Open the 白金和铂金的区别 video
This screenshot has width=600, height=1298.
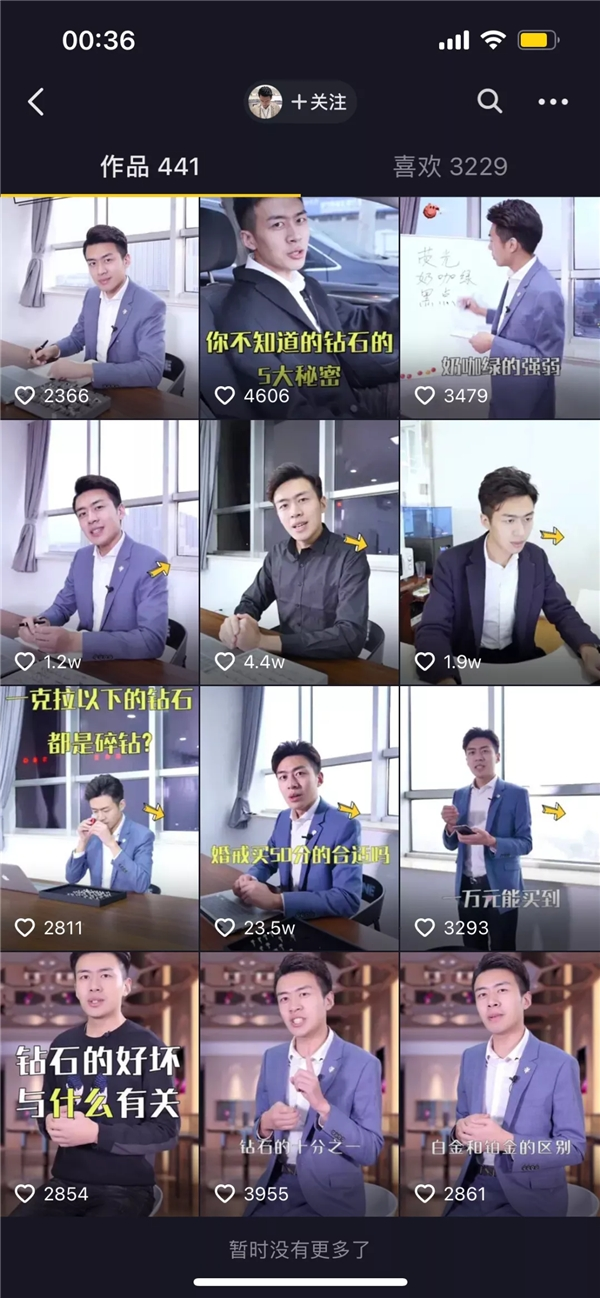pyautogui.click(x=499, y=1084)
